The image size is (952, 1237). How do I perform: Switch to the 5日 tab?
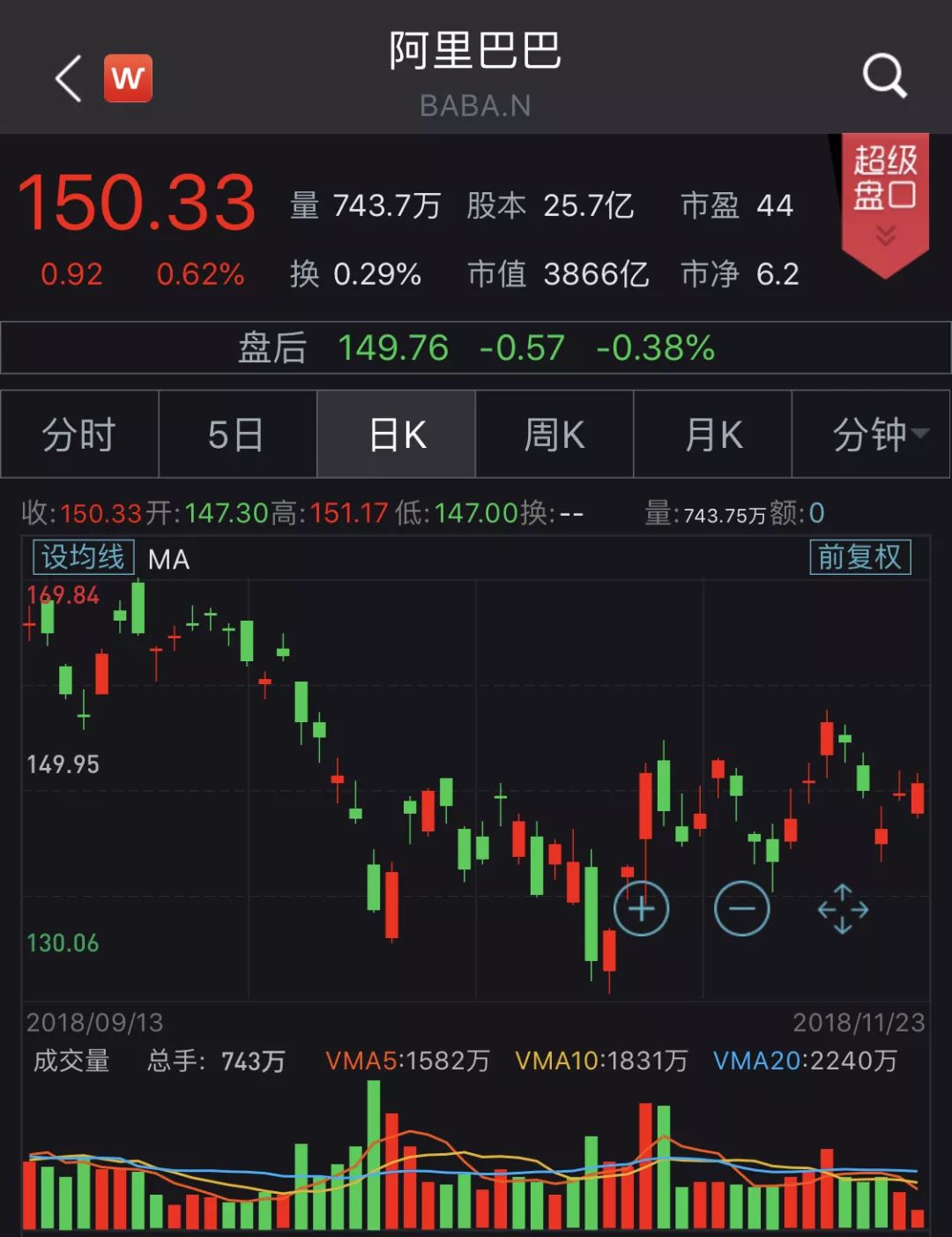(236, 435)
